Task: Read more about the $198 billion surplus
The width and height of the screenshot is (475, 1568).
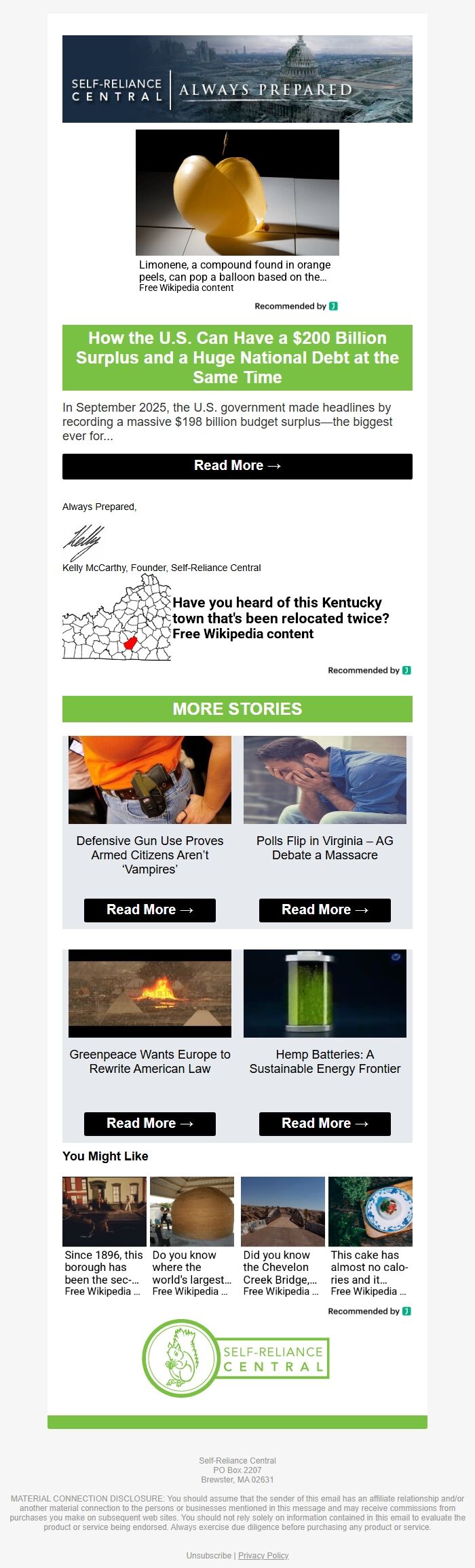Action: [237, 466]
